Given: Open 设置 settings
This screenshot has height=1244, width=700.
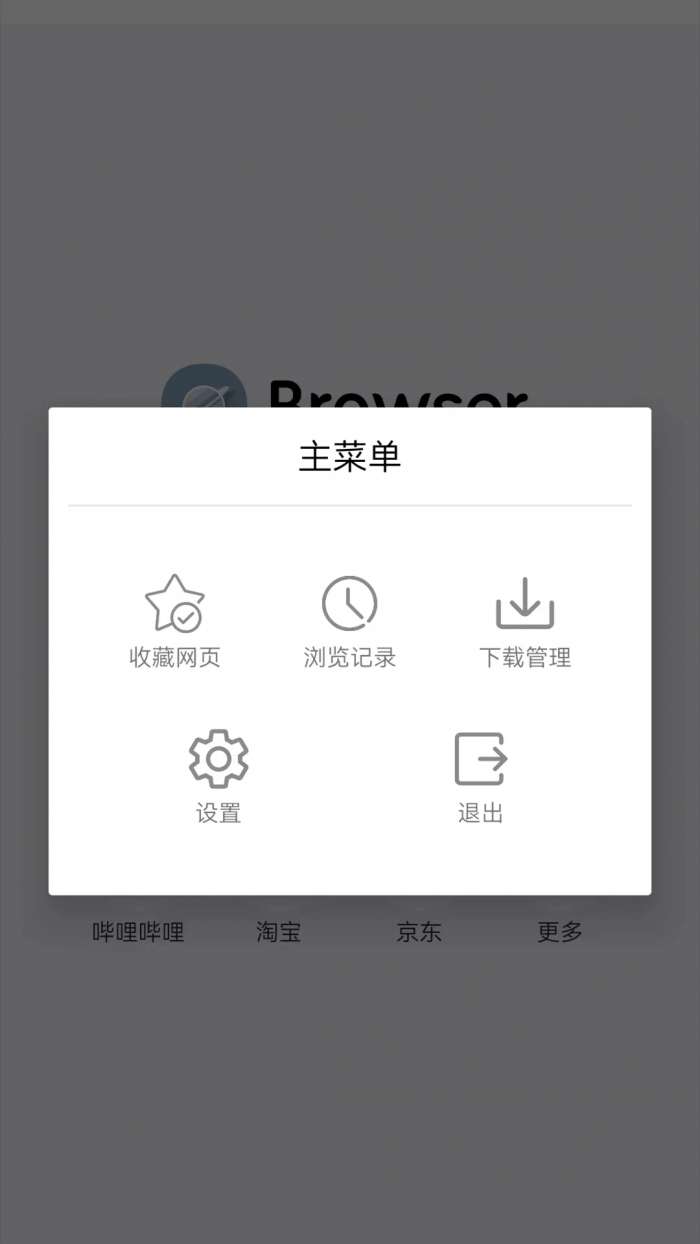Looking at the screenshot, I should pyautogui.click(x=218, y=776).
